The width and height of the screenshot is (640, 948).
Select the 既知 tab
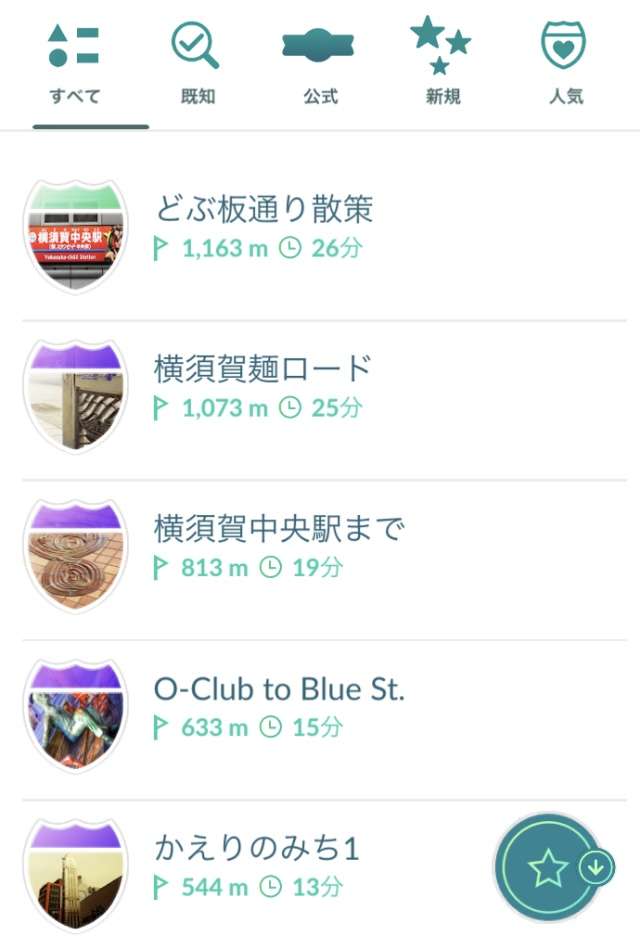(195, 65)
